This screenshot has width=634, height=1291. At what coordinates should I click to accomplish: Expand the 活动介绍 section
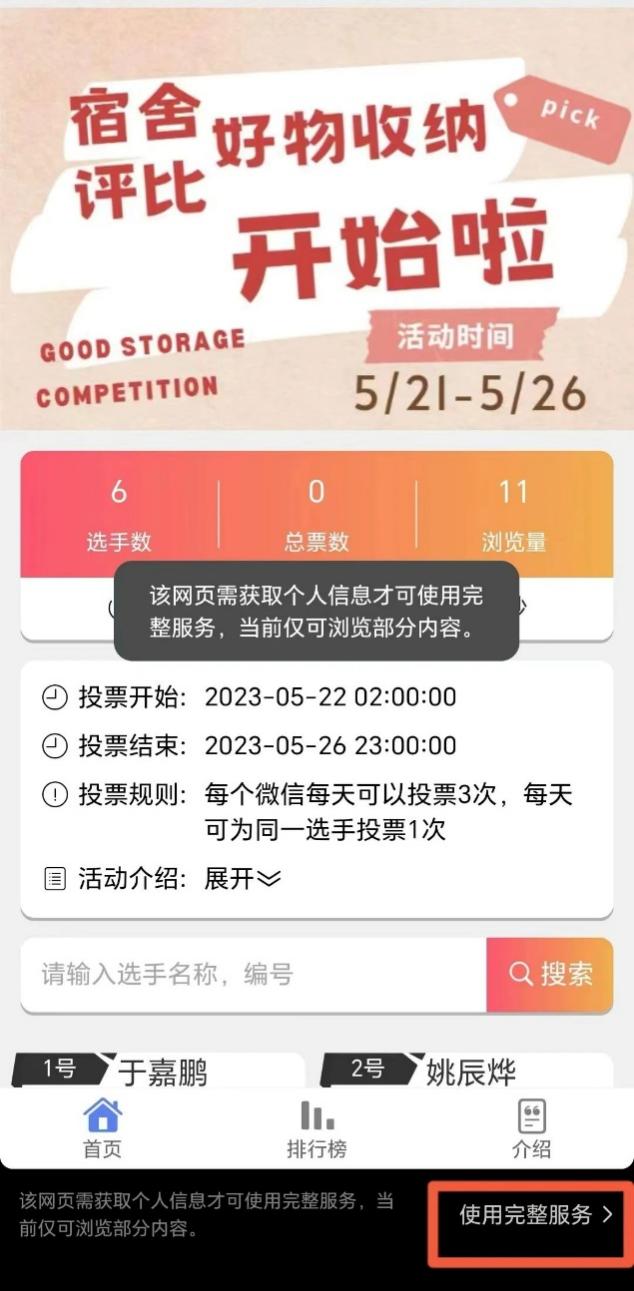click(243, 879)
